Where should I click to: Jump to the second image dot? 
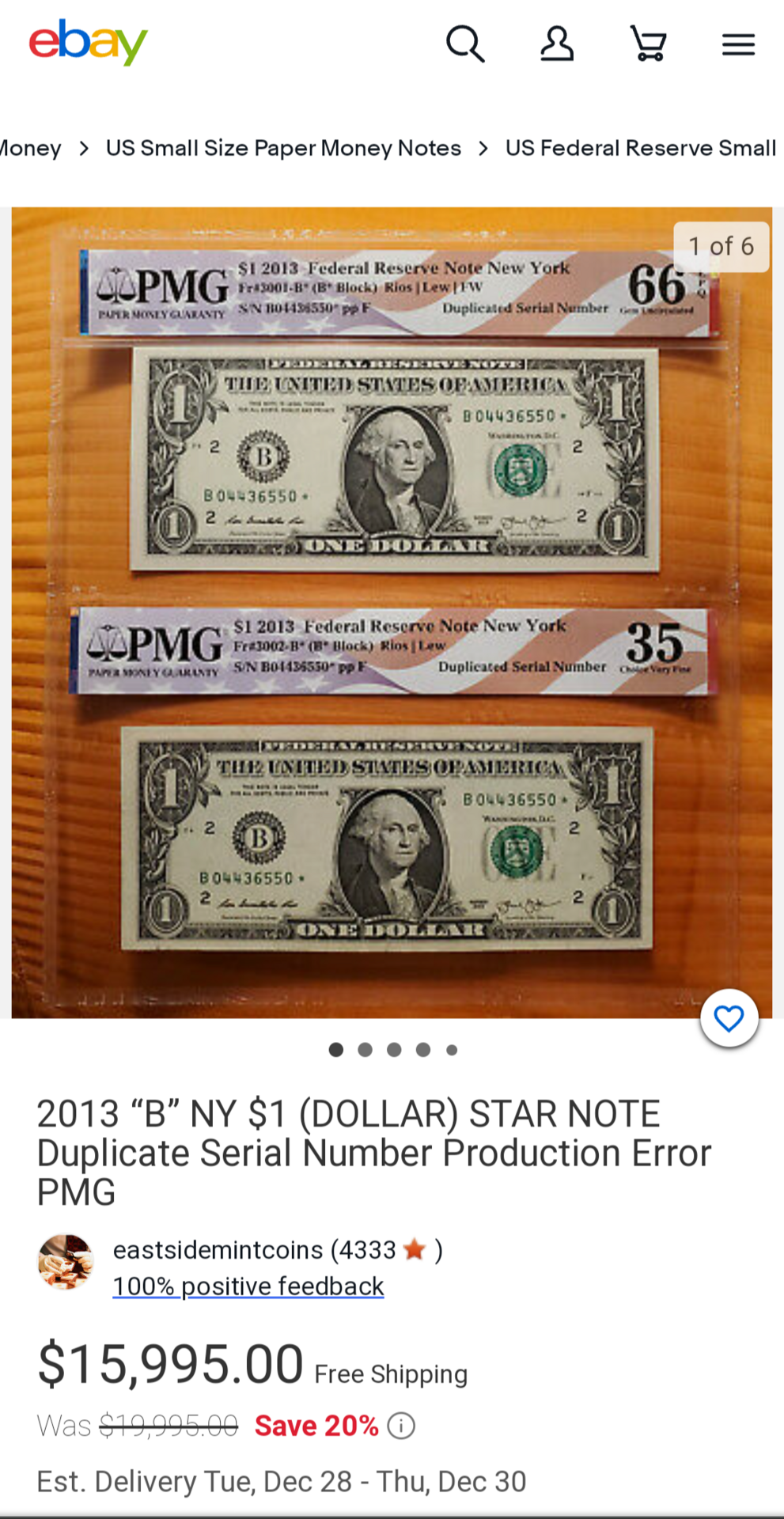365,1050
